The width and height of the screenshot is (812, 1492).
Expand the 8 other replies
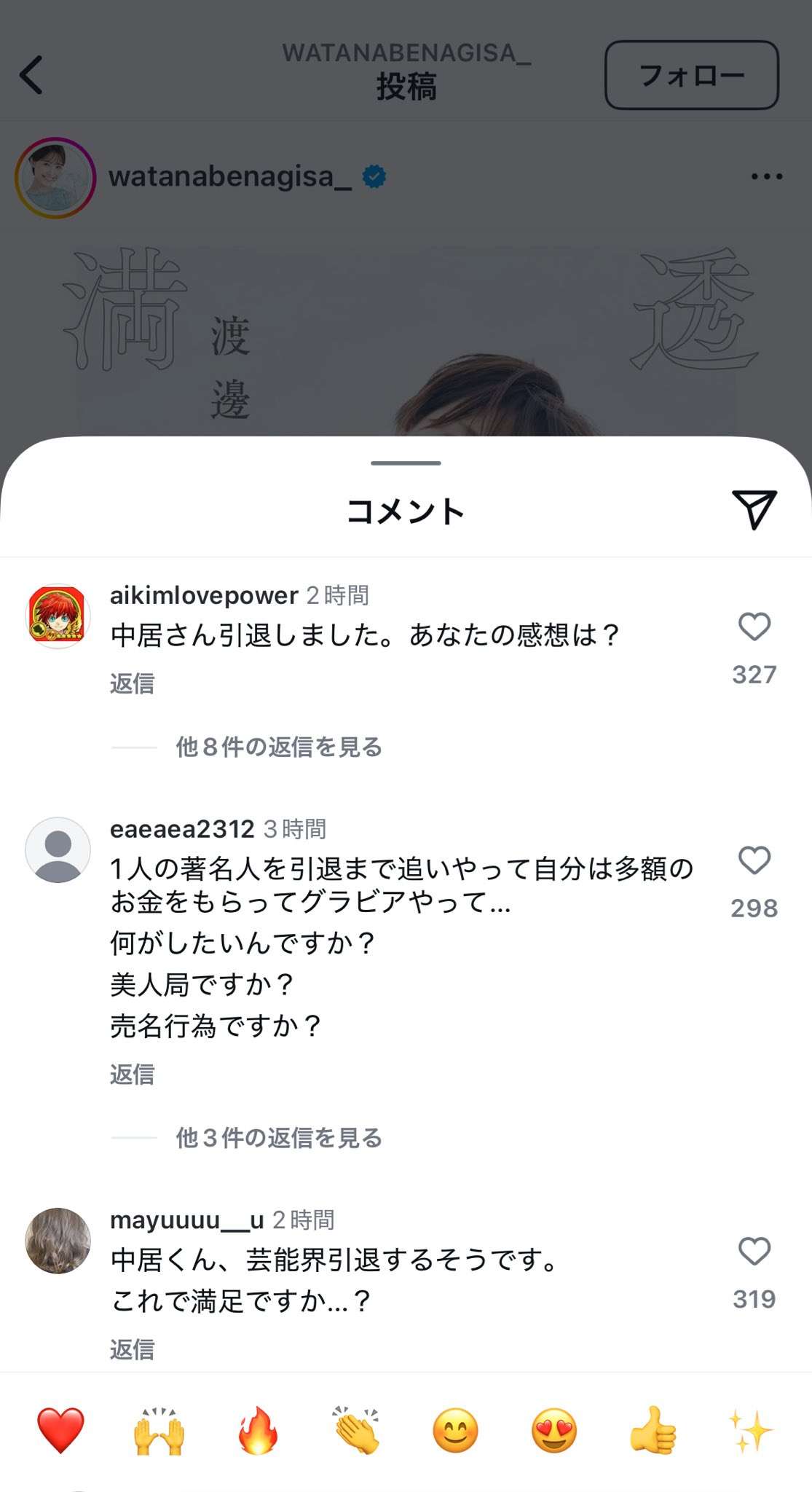(278, 747)
